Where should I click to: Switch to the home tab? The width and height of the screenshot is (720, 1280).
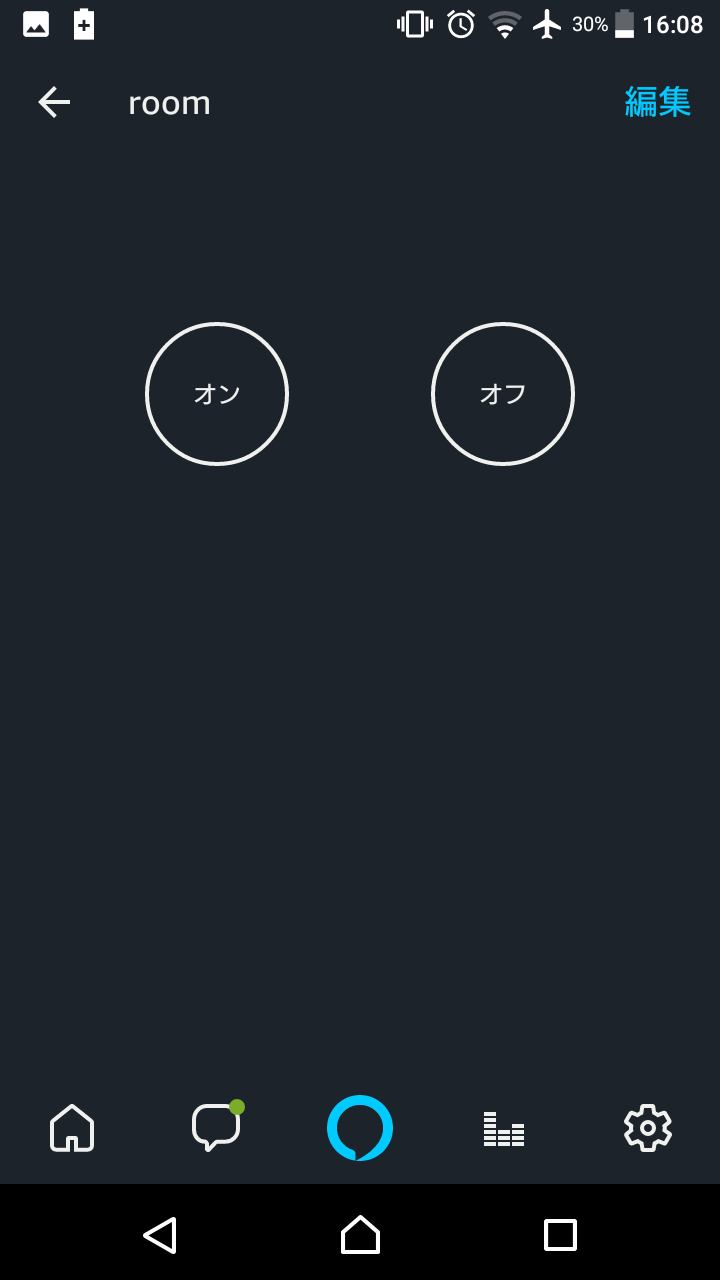point(72,1128)
